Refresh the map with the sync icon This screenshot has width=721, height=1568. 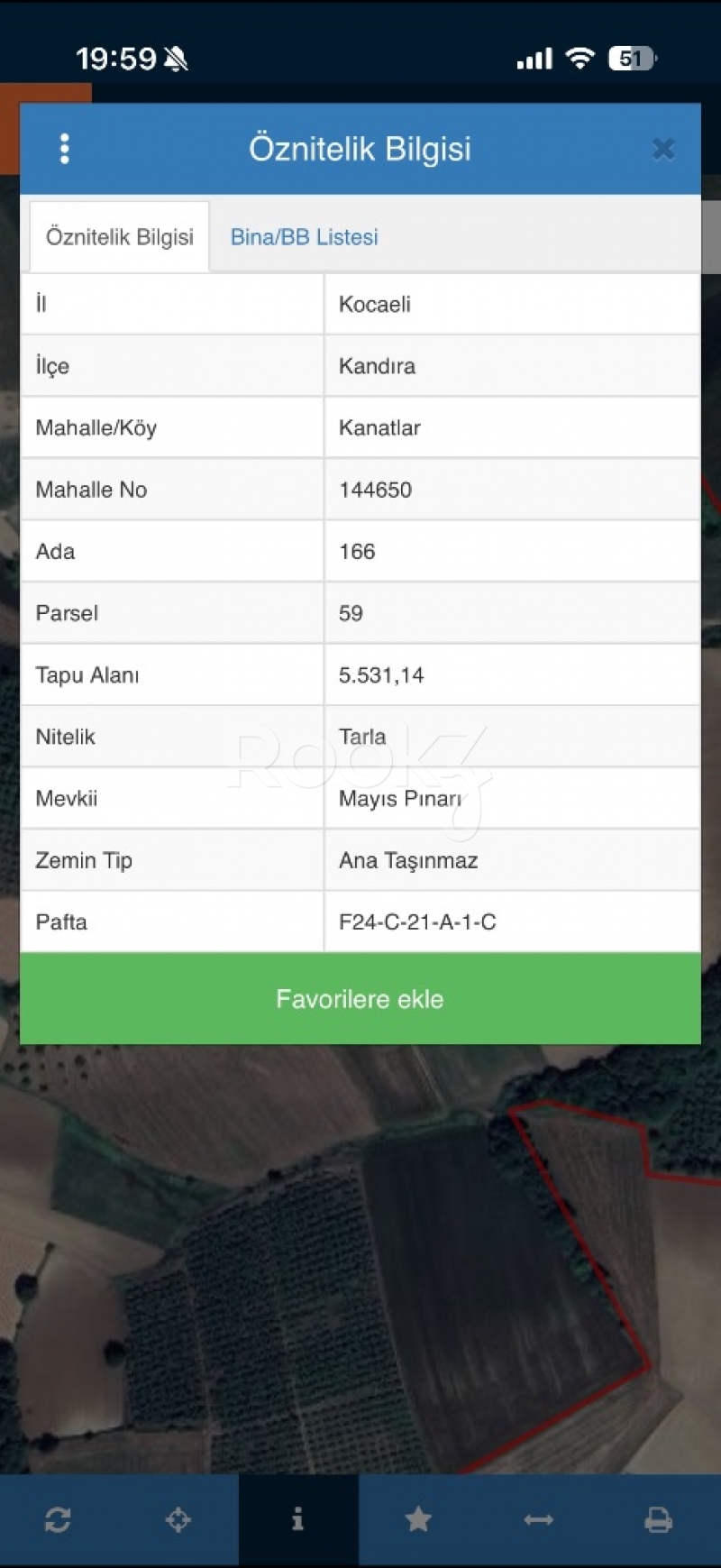(58, 1519)
